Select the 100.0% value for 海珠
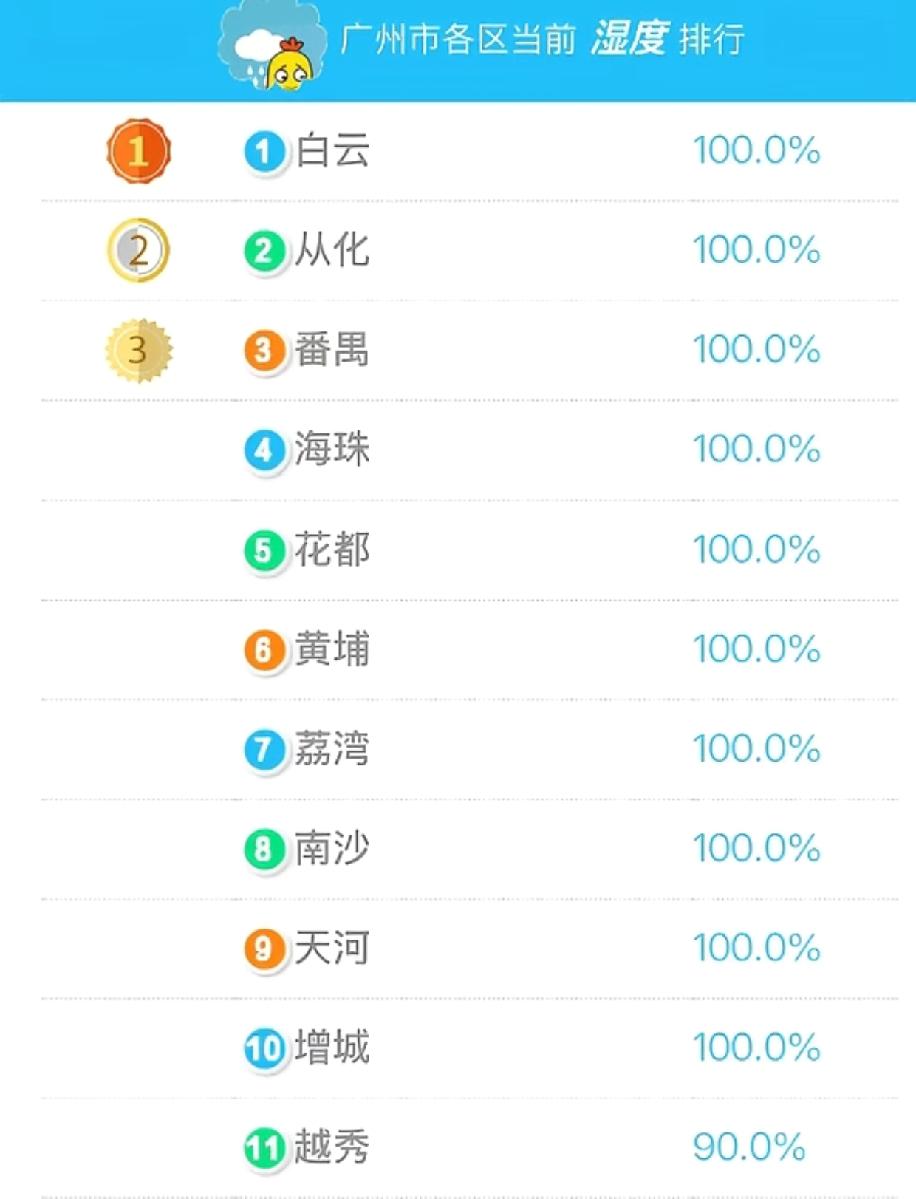 click(x=757, y=450)
